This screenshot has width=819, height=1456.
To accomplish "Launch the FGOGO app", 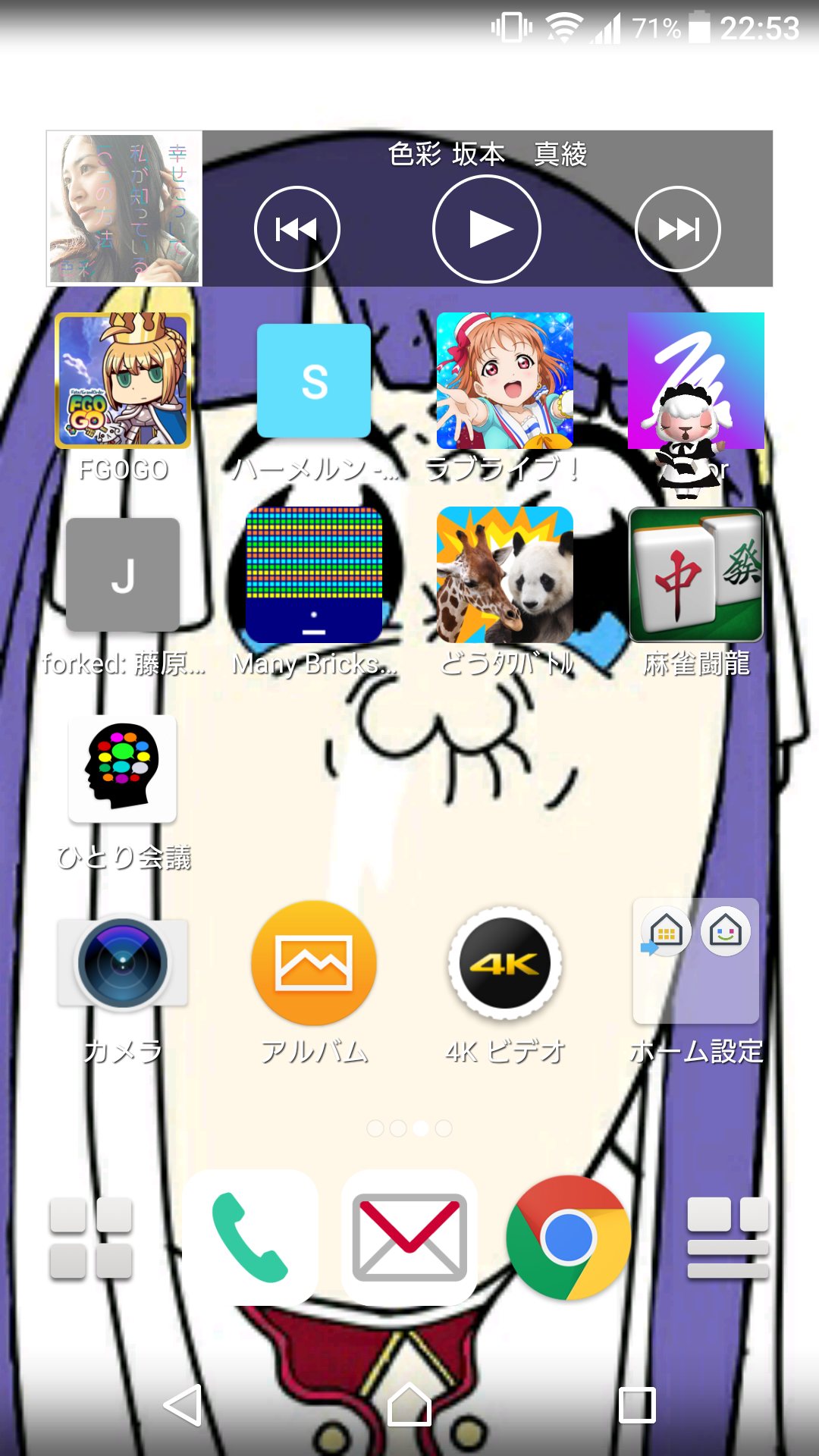I will coord(123,381).
